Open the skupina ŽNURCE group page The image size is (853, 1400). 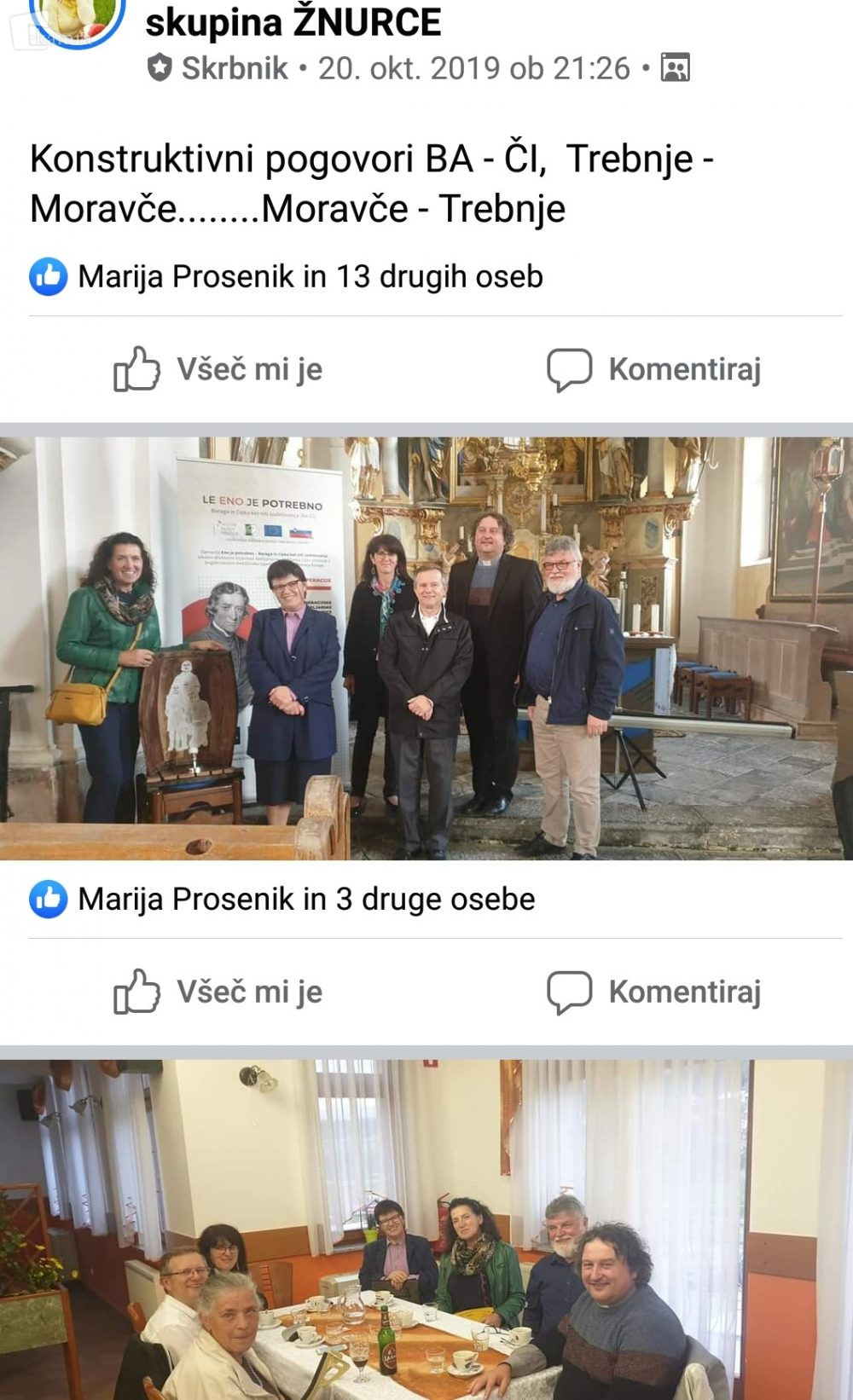(x=293, y=22)
